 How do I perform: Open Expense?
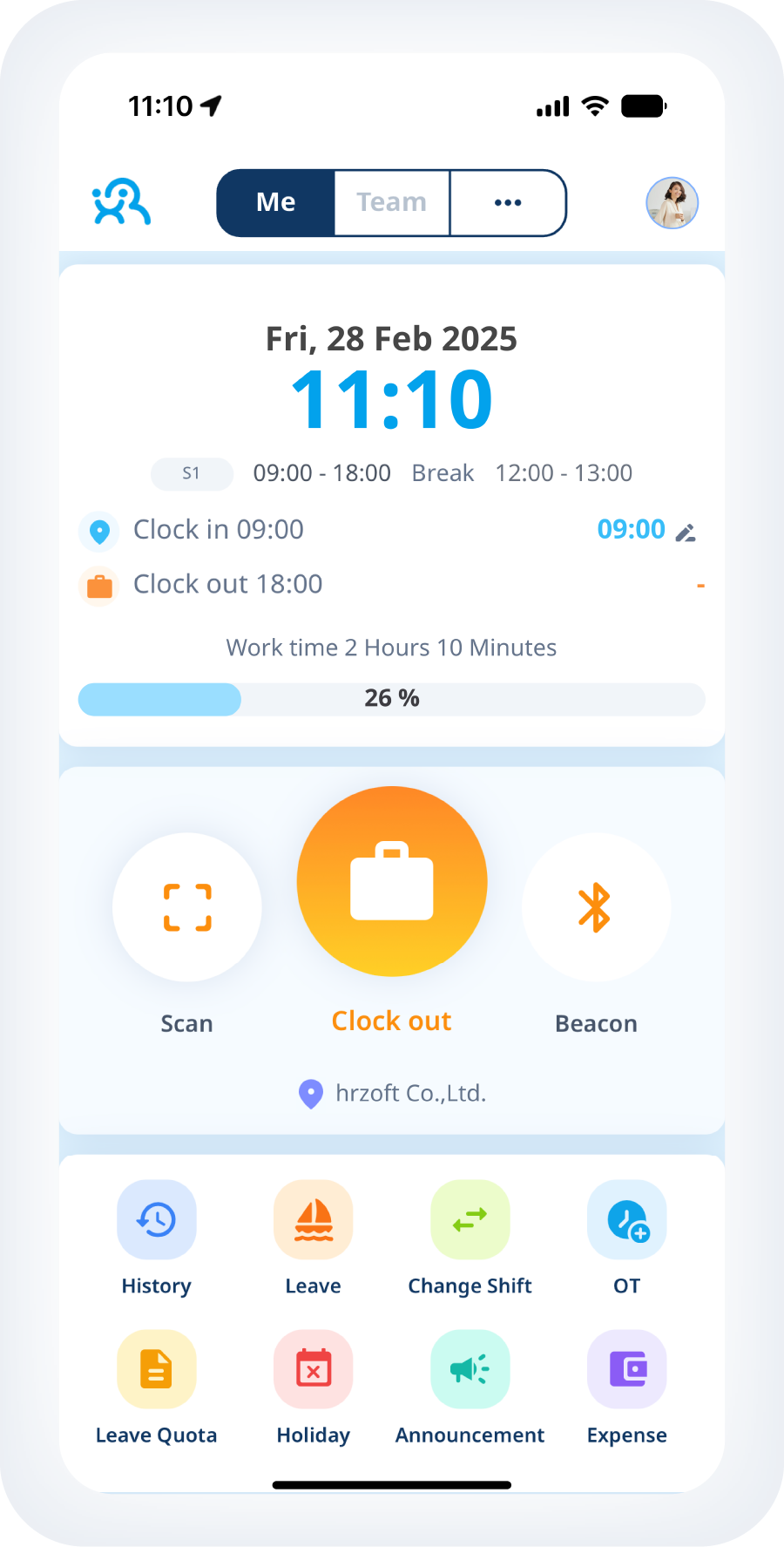pyautogui.click(x=627, y=1369)
